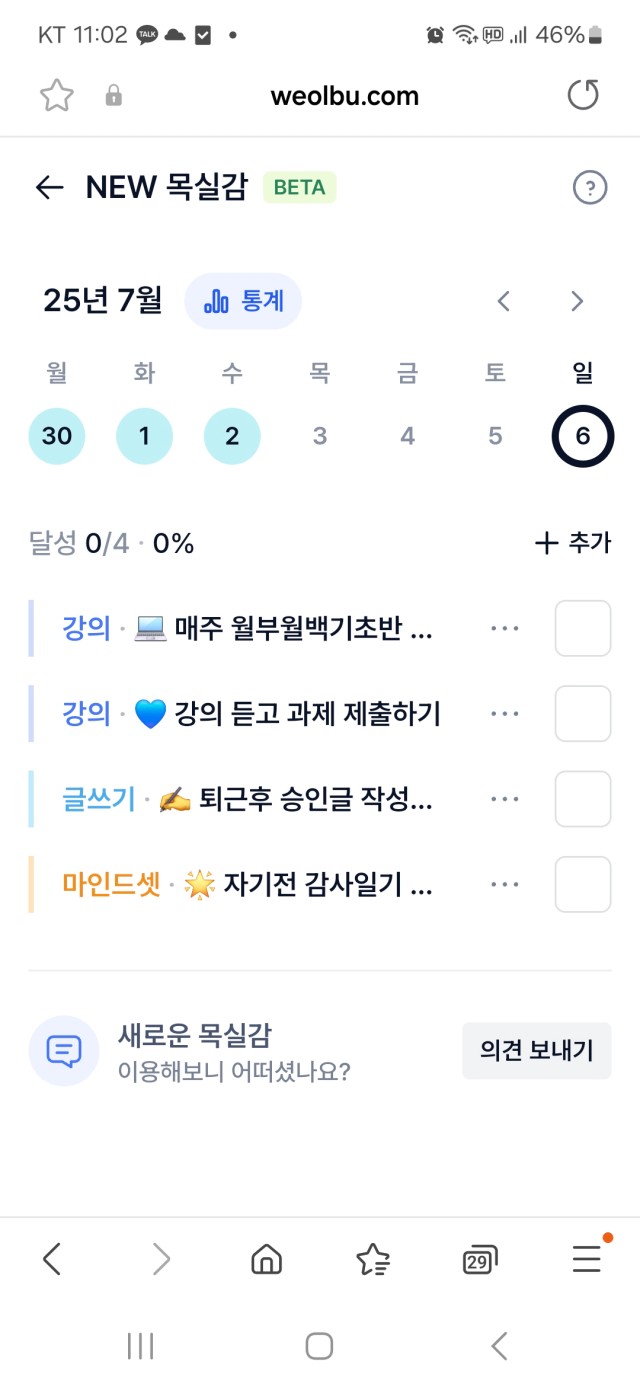Reload the page
Image resolution: width=640 pixels, height=1387 pixels.
pos(583,95)
